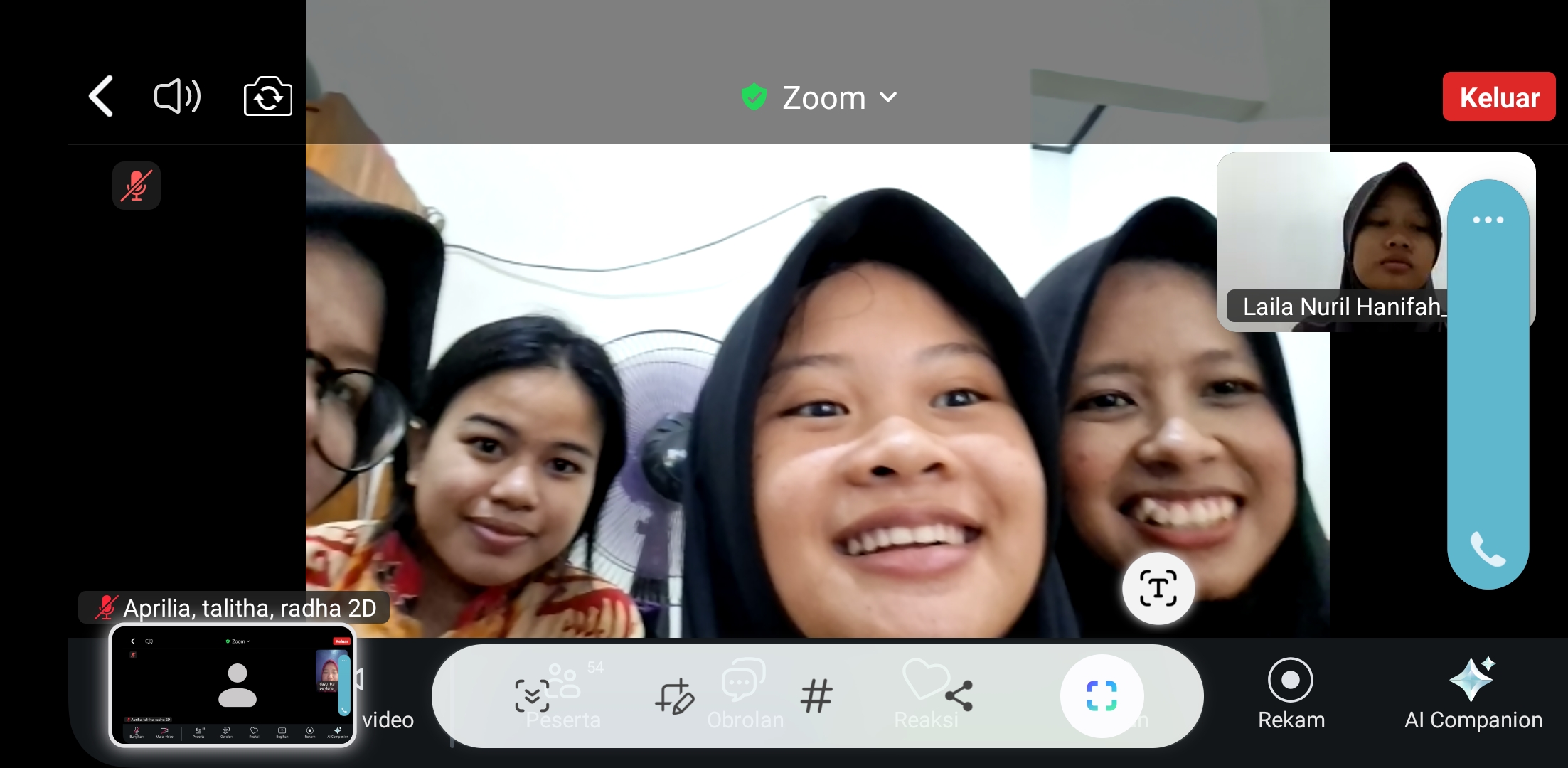Image resolution: width=1568 pixels, height=768 pixels.
Task: Tap the phone icon on the blue panel
Action: pyautogui.click(x=1487, y=549)
